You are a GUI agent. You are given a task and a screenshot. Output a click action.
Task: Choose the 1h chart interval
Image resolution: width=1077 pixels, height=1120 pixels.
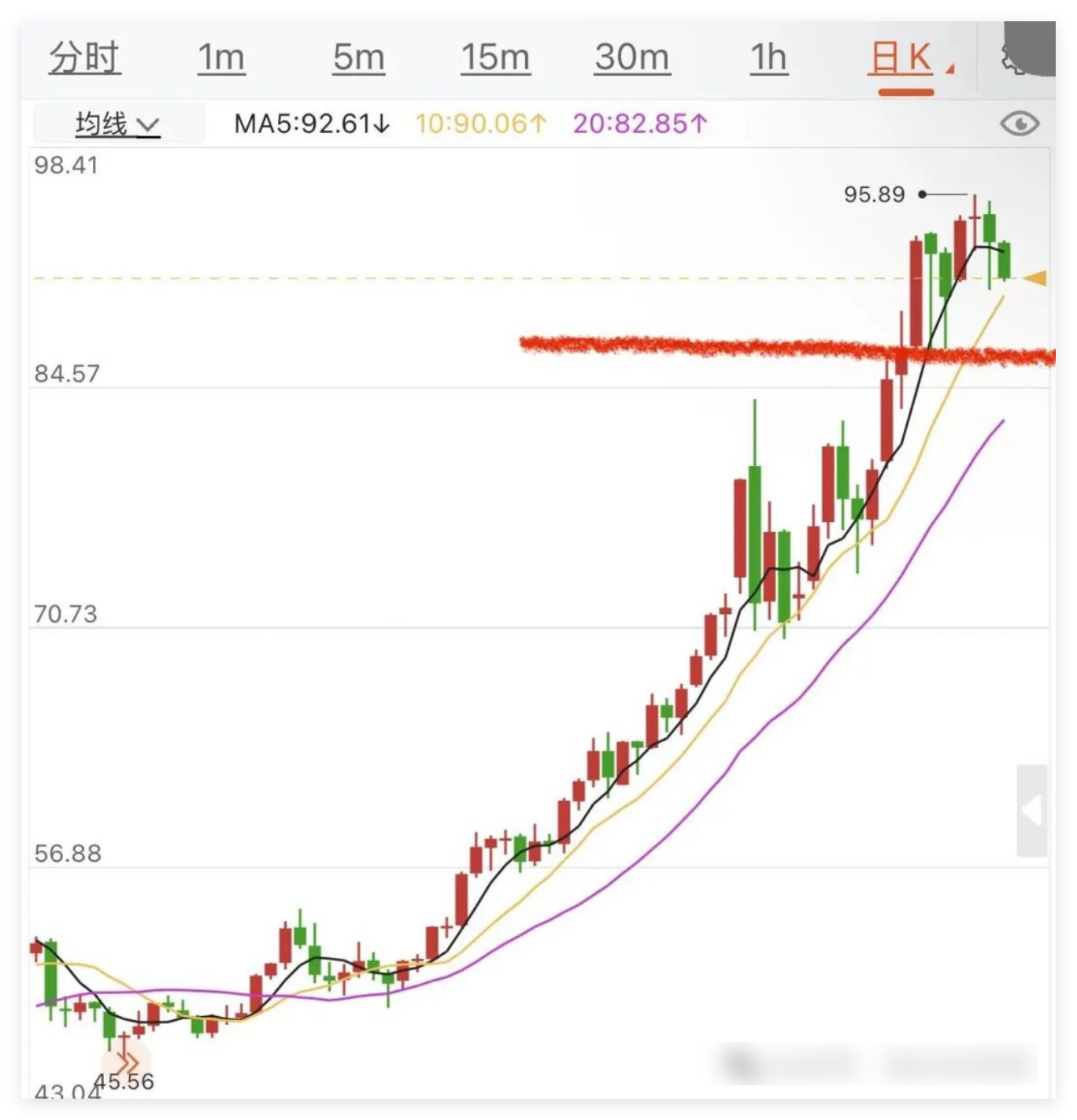[768, 58]
